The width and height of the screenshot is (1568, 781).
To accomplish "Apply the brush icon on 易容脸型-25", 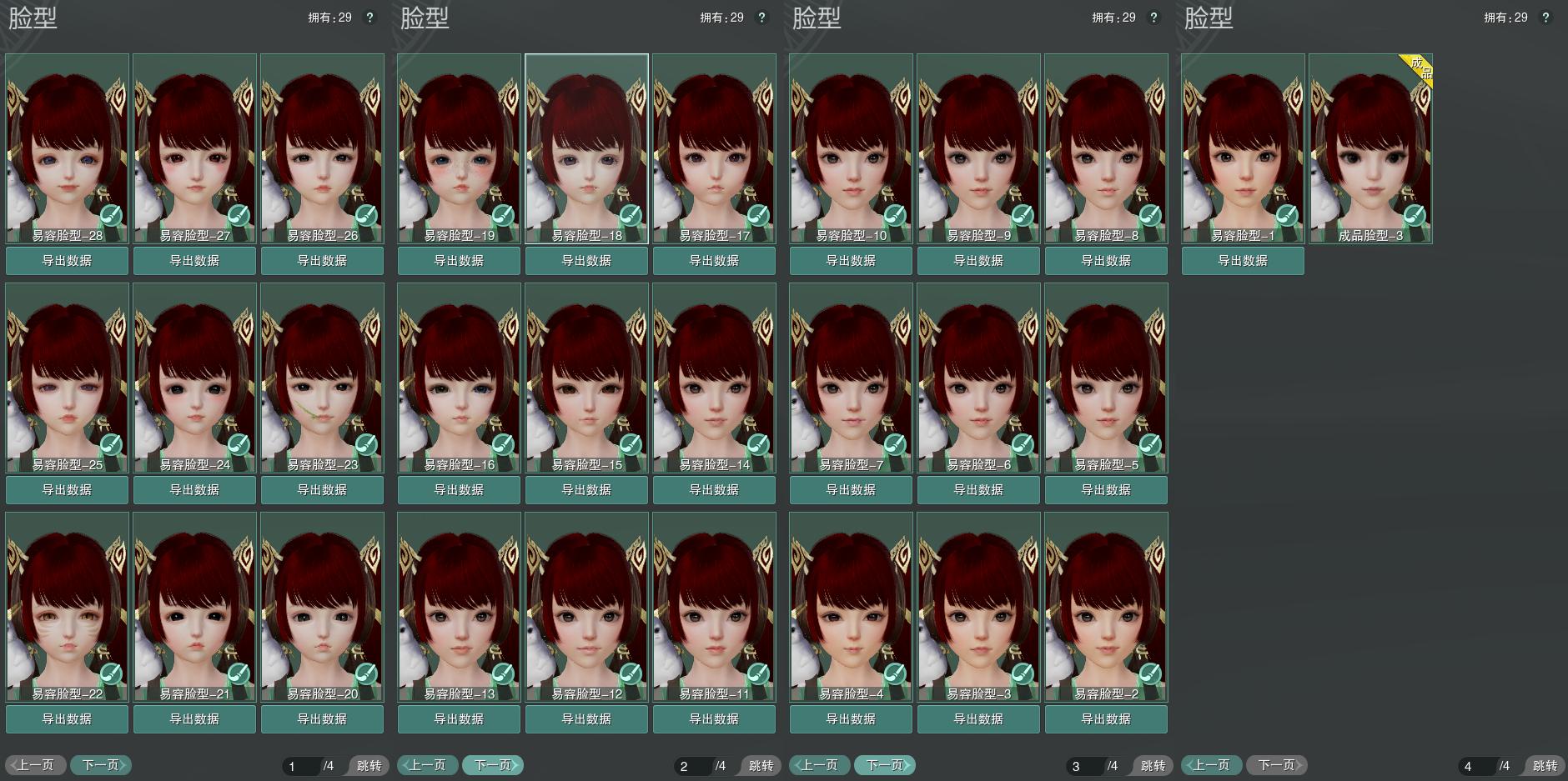I will click(111, 445).
